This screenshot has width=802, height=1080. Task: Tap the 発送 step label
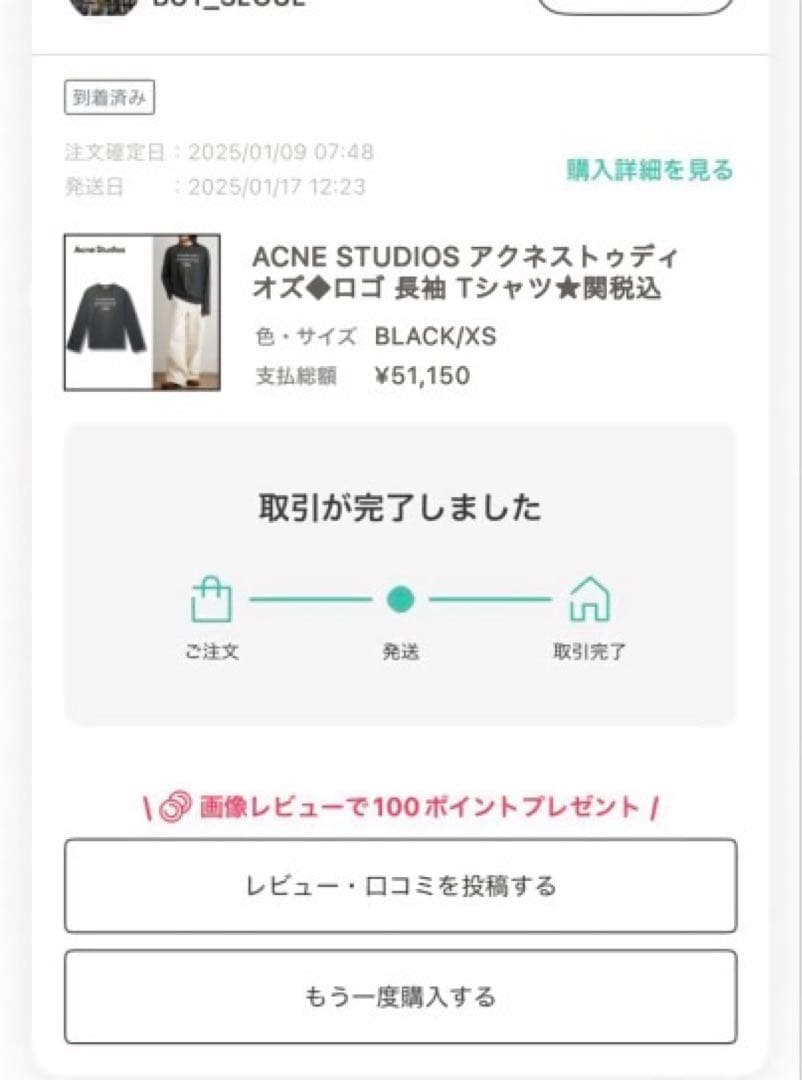[x=400, y=651]
